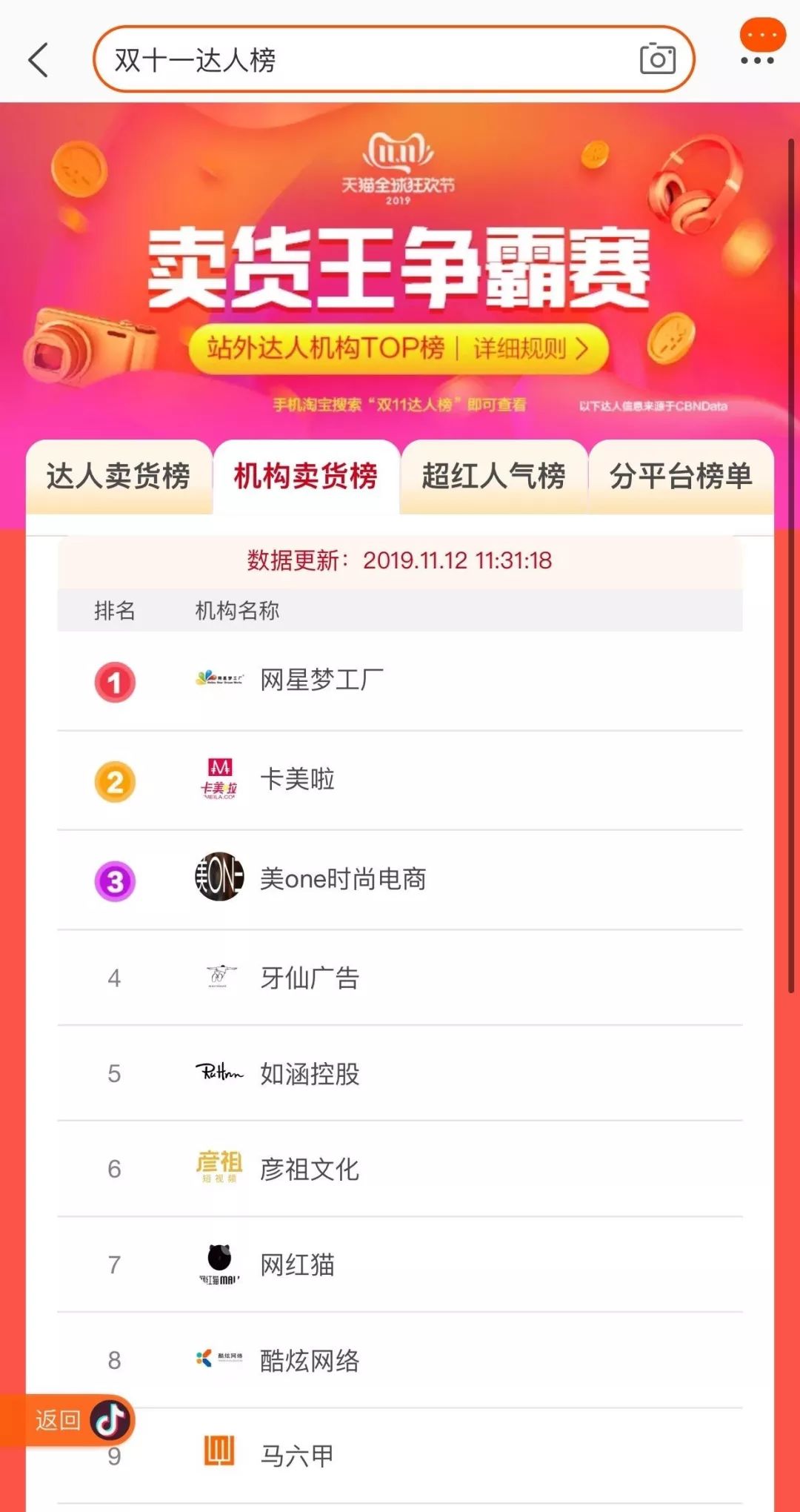
Task: Open the 分平台榜单 tab
Action: tap(681, 477)
